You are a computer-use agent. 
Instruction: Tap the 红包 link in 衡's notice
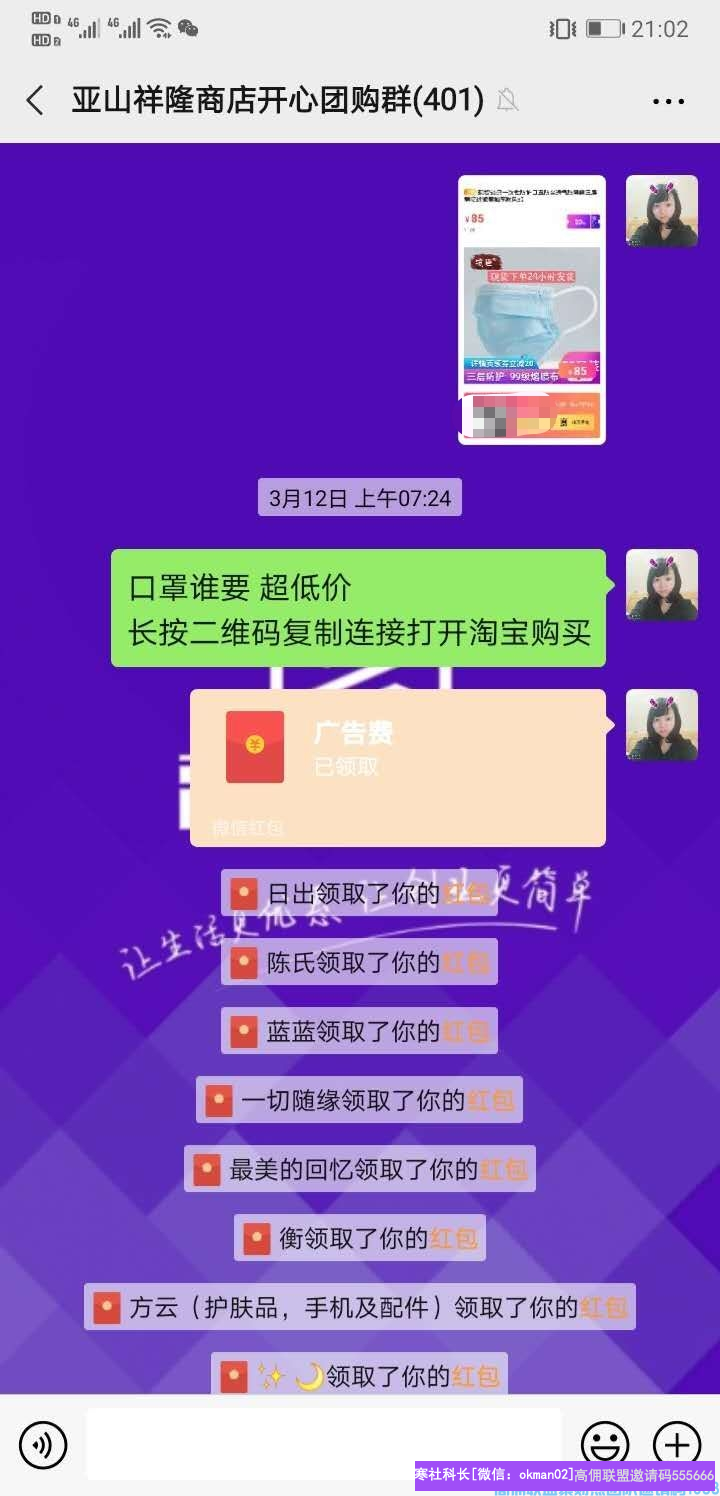pyautogui.click(x=453, y=1238)
